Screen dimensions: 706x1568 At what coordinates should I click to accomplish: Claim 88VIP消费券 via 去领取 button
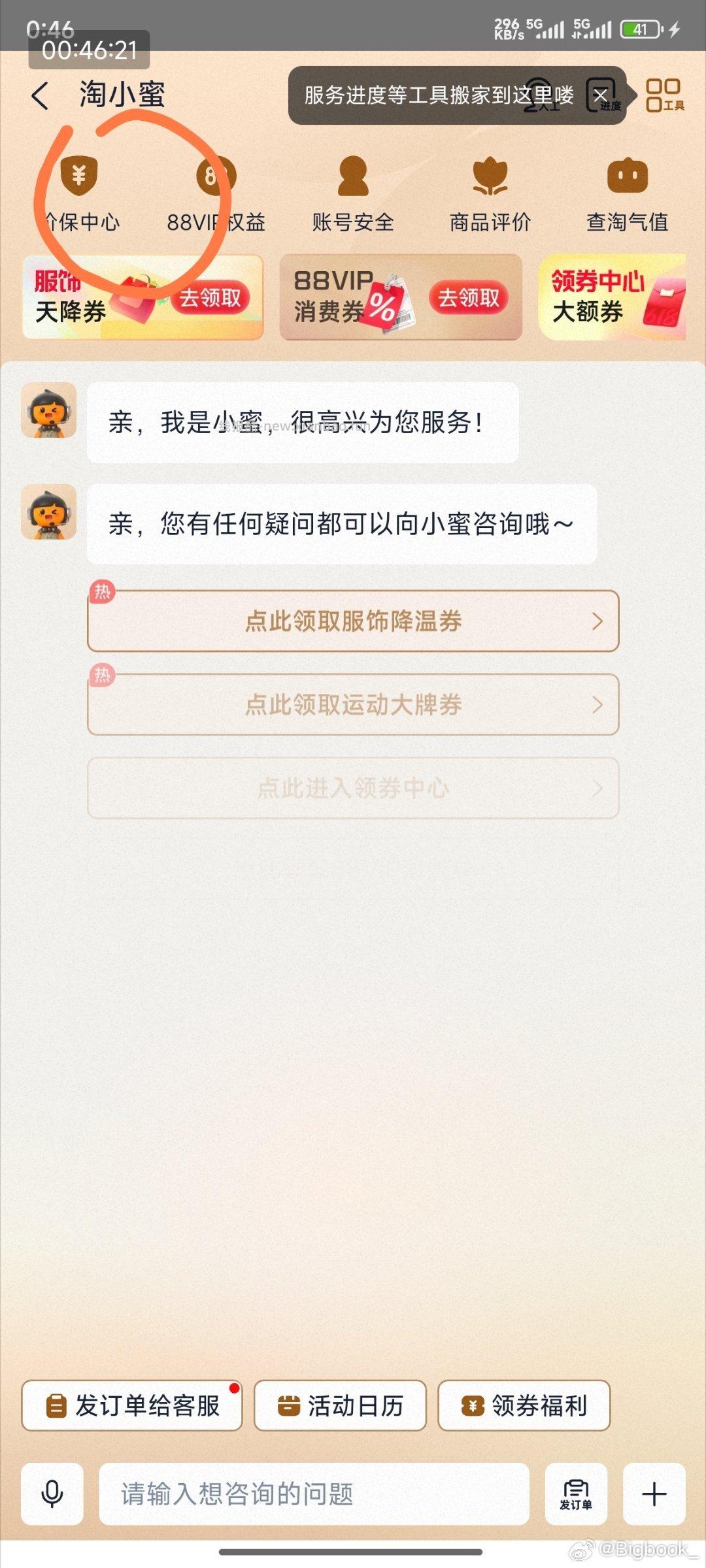[470, 298]
